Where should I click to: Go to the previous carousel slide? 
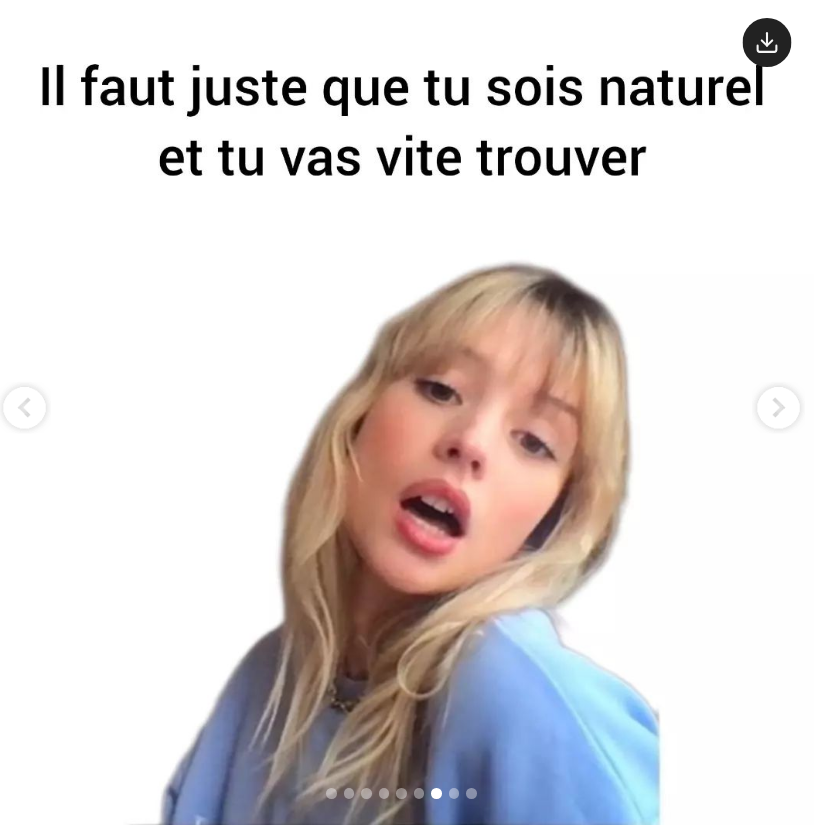click(24, 407)
